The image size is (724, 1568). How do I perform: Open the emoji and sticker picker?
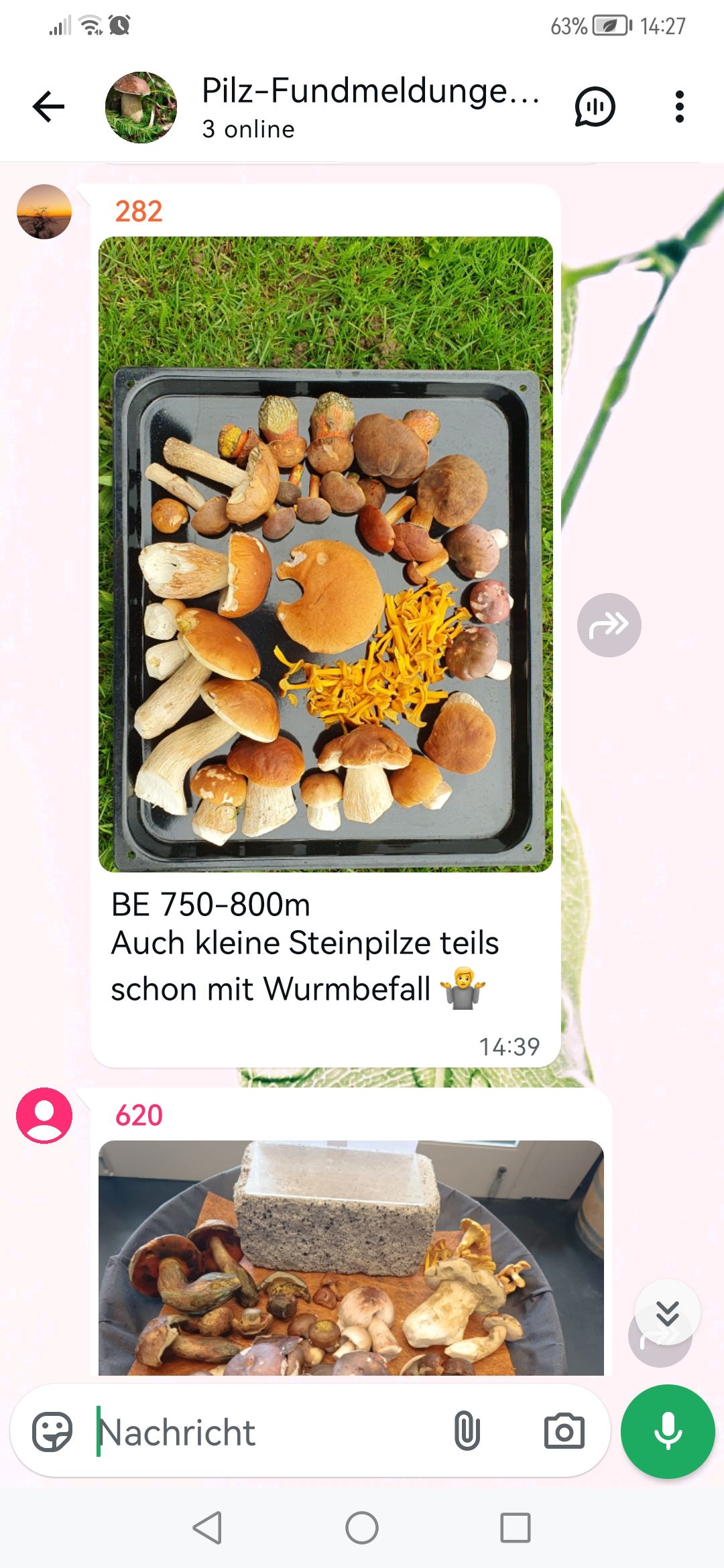(x=52, y=1432)
